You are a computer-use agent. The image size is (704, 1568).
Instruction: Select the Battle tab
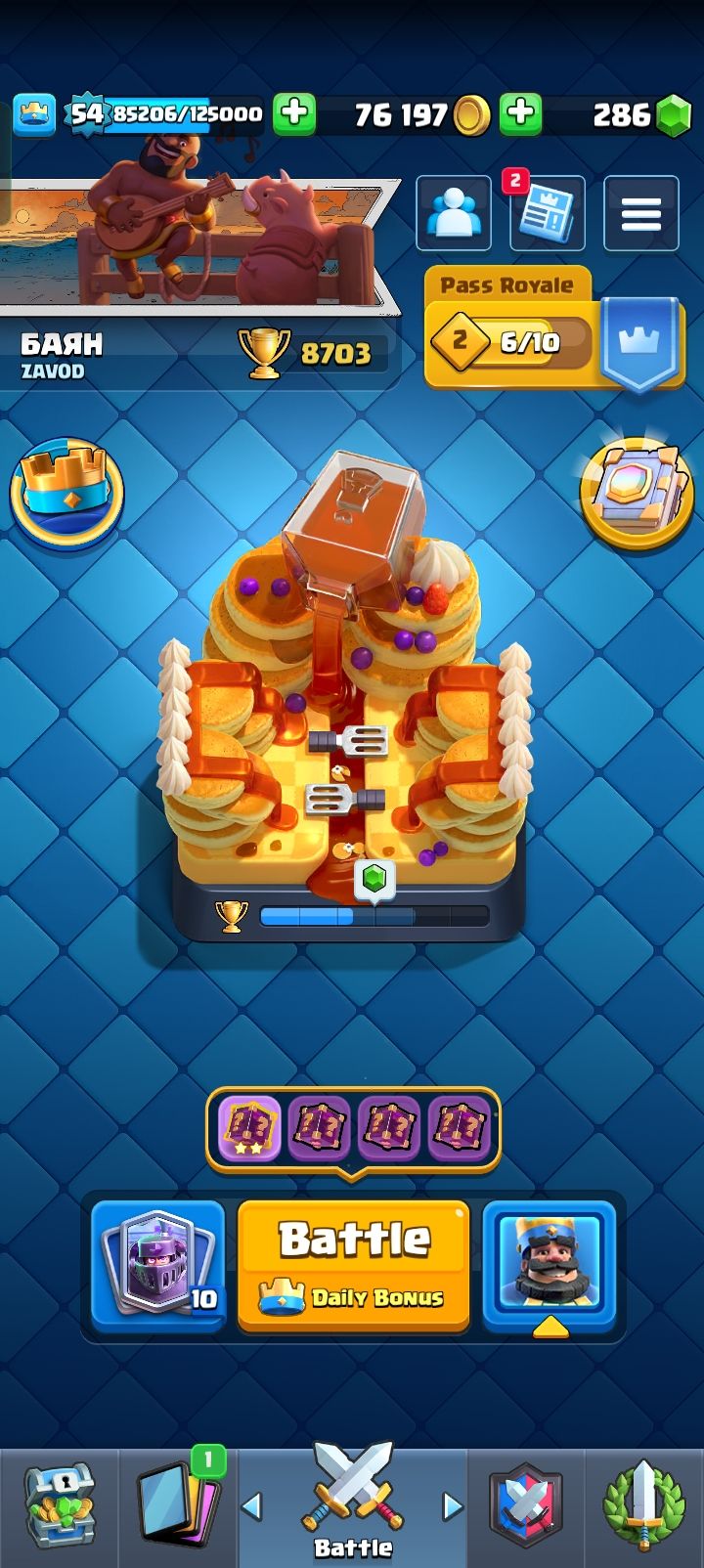tap(353, 1505)
